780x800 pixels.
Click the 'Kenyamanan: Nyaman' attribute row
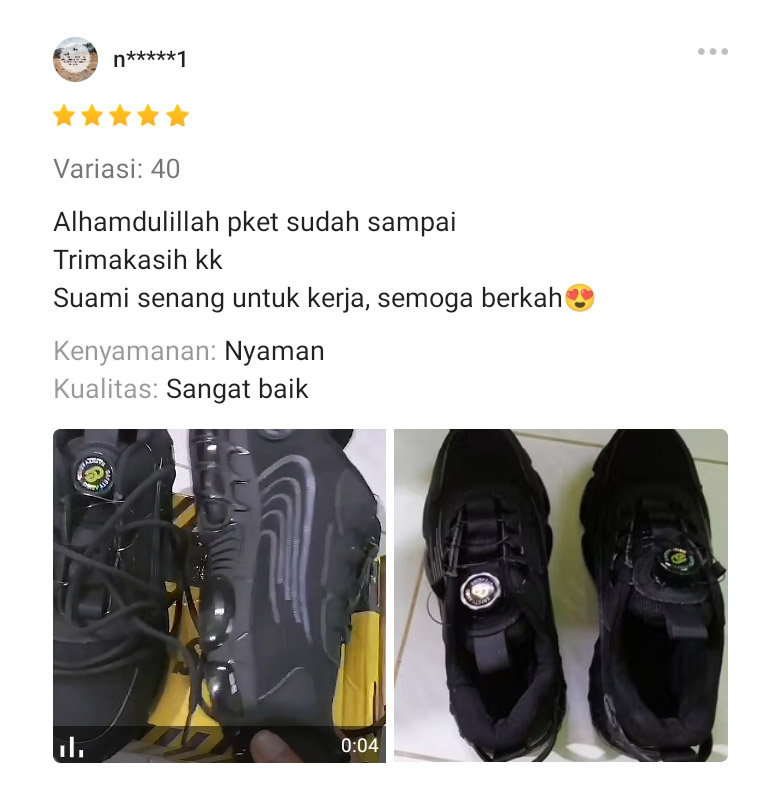pos(188,352)
